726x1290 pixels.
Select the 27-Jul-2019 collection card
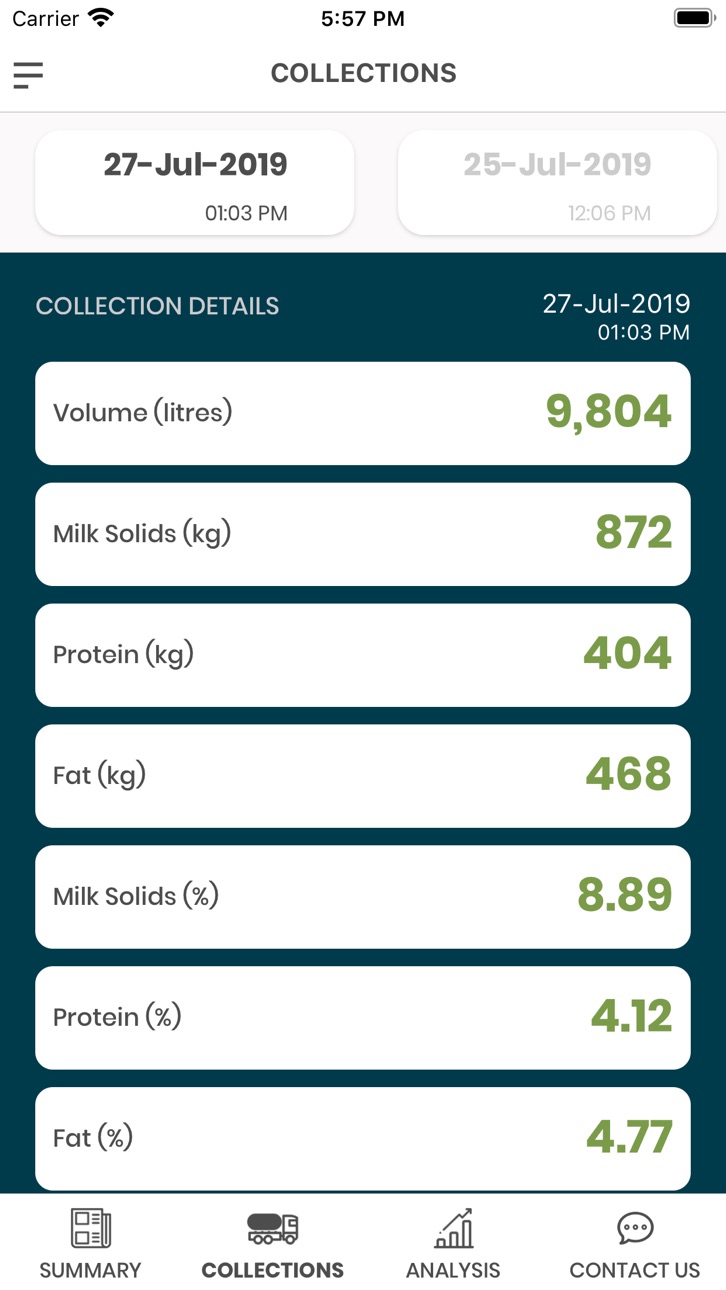pos(195,183)
